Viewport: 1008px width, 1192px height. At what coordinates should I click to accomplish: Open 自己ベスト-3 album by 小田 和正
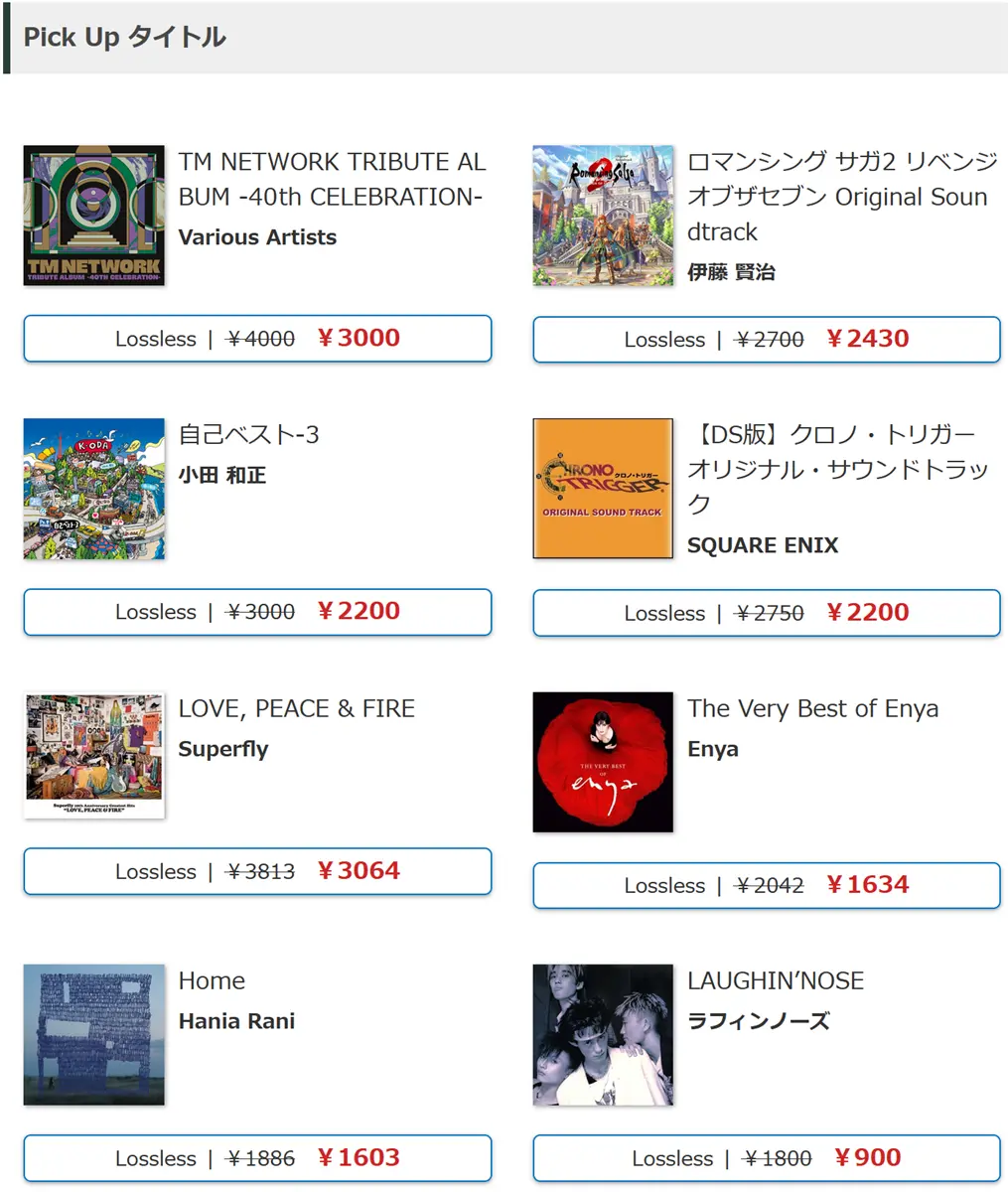tap(94, 489)
